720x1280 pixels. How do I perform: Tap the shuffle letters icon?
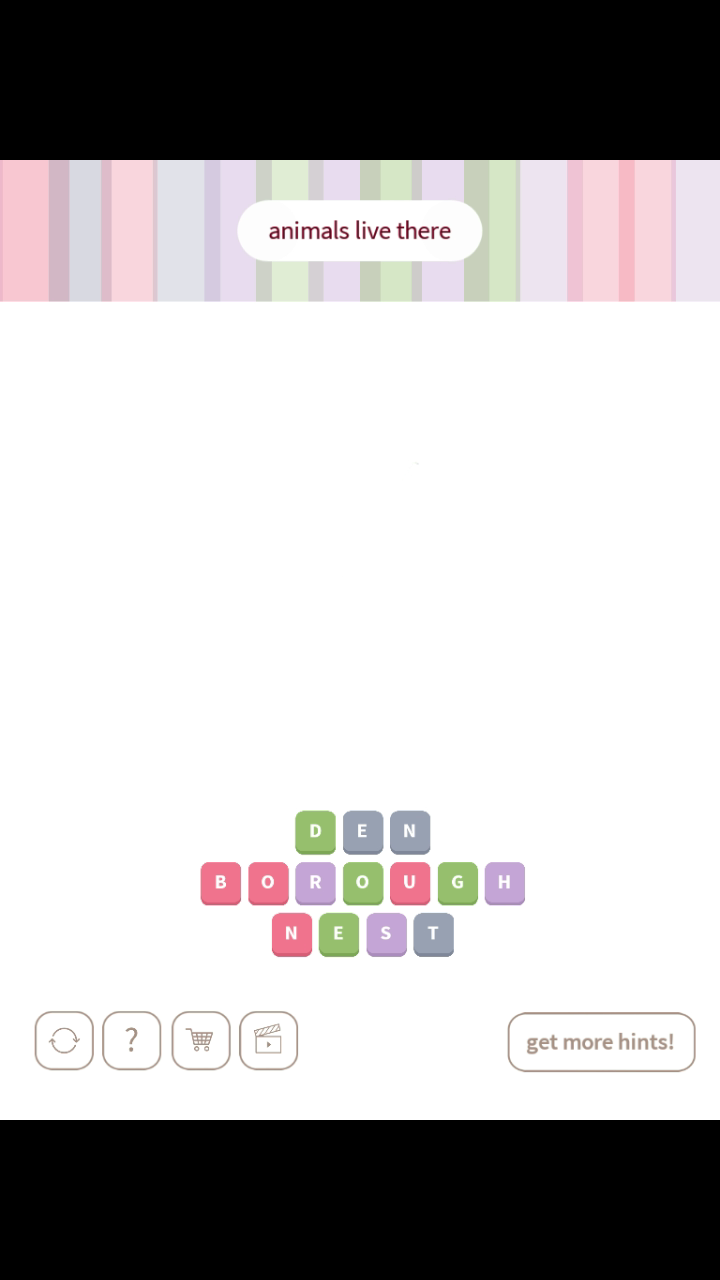[64, 1041]
